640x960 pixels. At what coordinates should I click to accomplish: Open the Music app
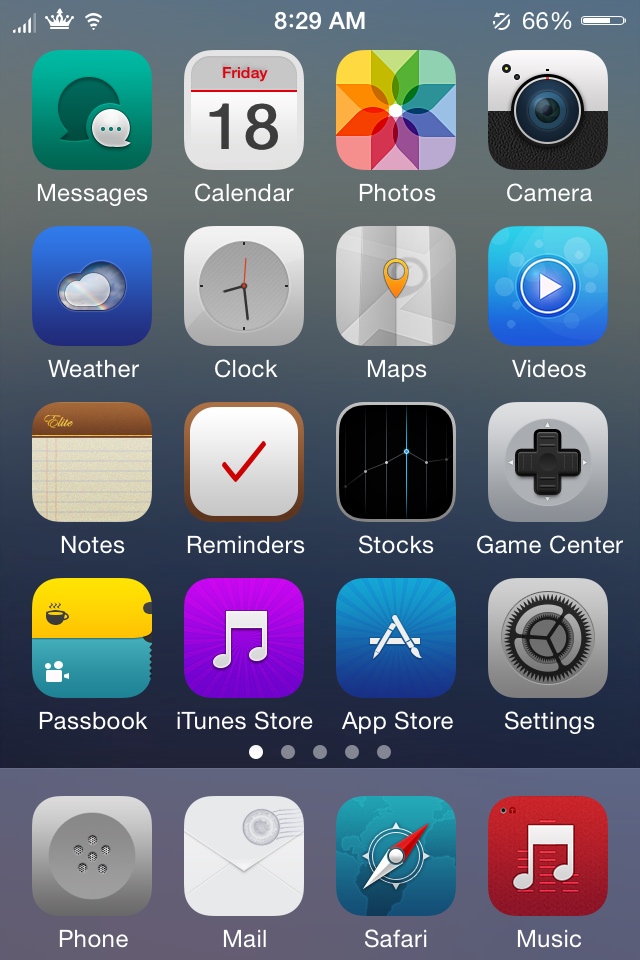pos(548,856)
